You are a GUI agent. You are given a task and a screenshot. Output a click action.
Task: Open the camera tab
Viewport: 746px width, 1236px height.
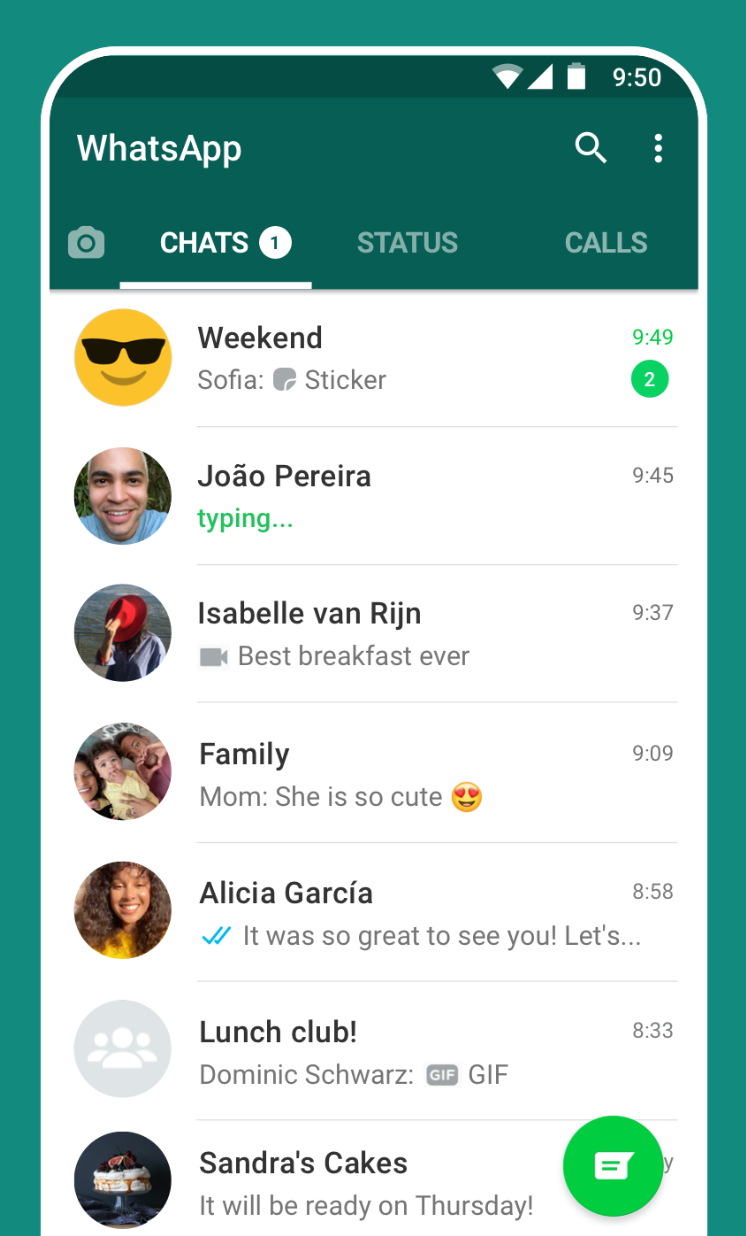tap(86, 243)
